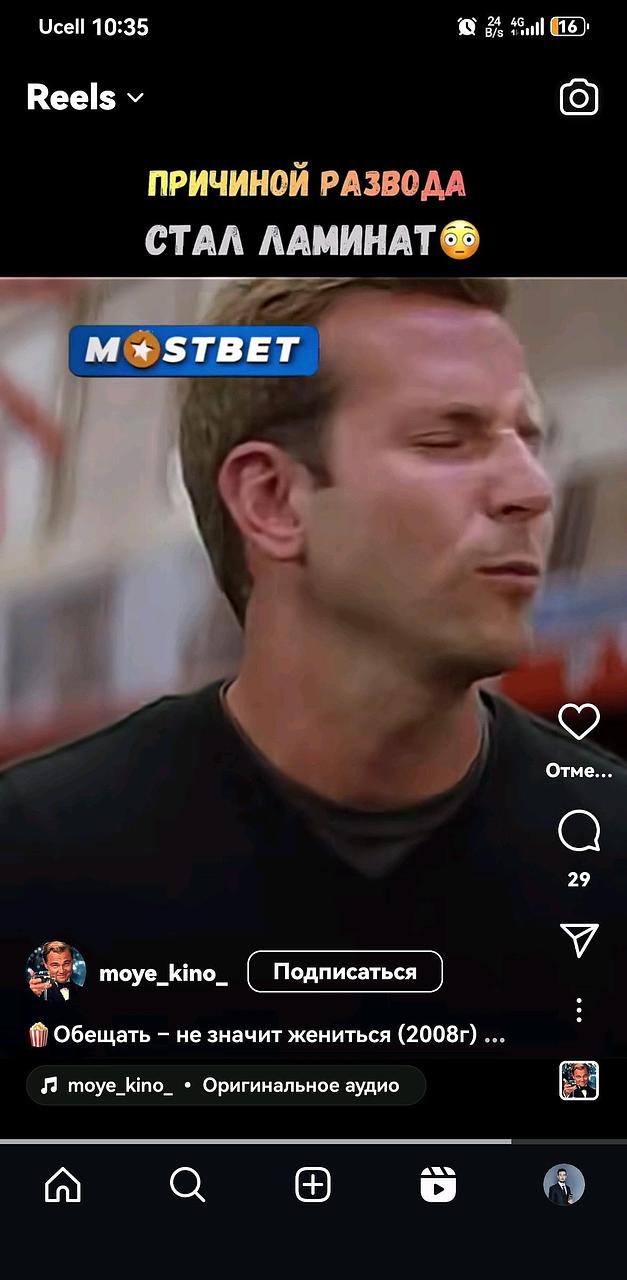
Task: View moye_kino_ avatar picture next to username
Action: point(56,971)
